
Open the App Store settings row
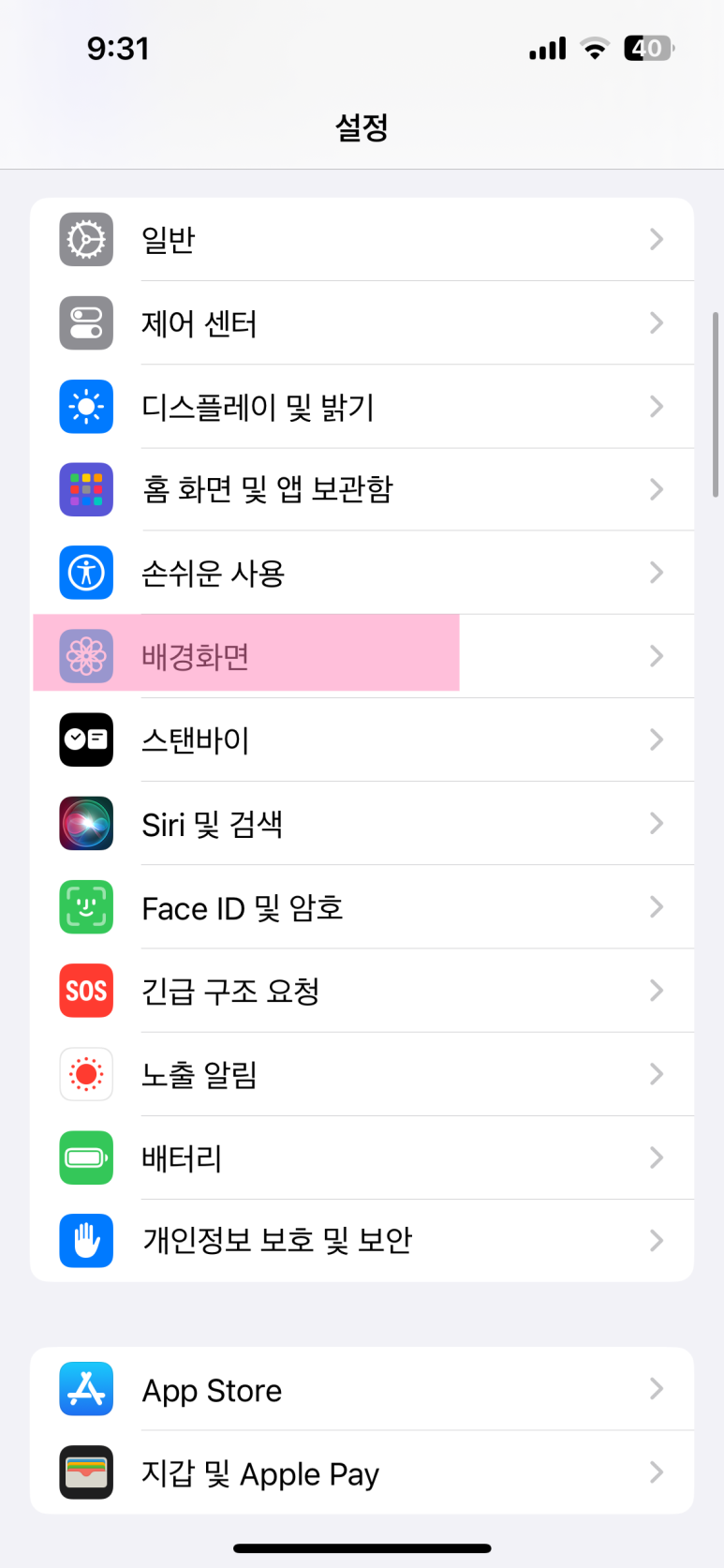361,1390
